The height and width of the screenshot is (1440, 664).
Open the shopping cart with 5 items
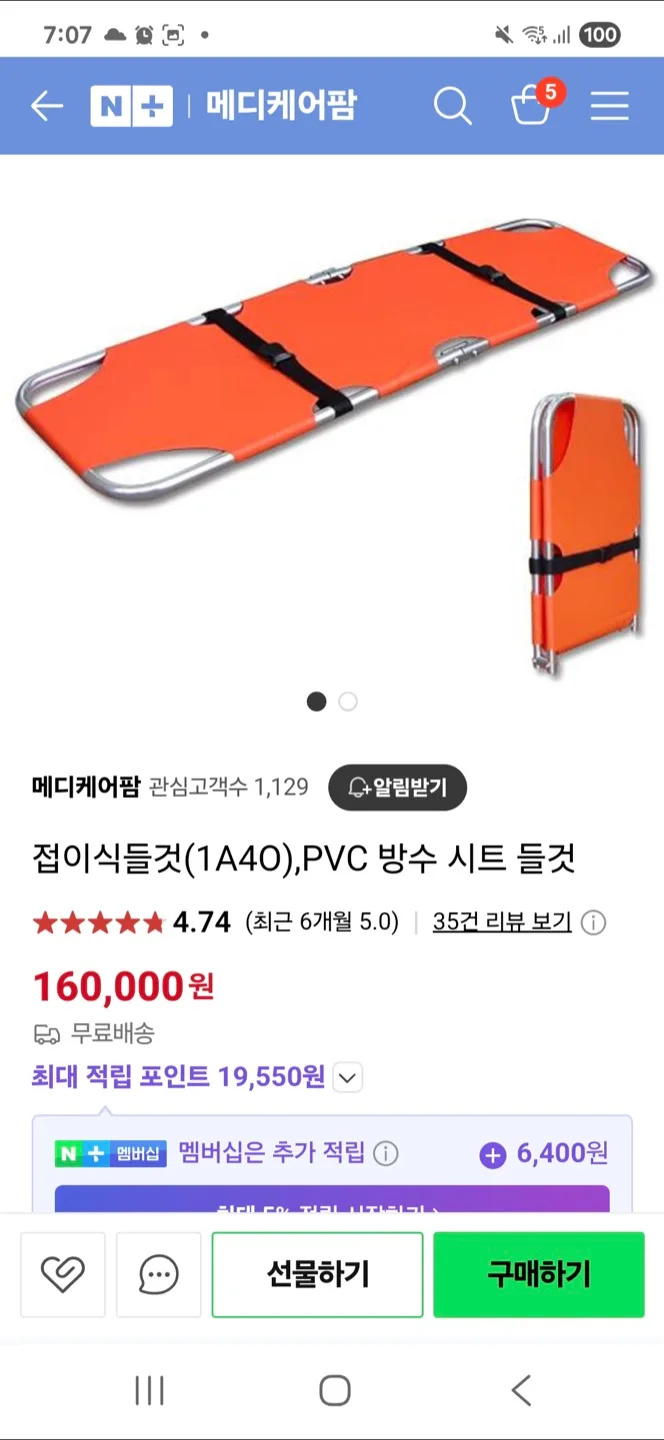coord(532,105)
